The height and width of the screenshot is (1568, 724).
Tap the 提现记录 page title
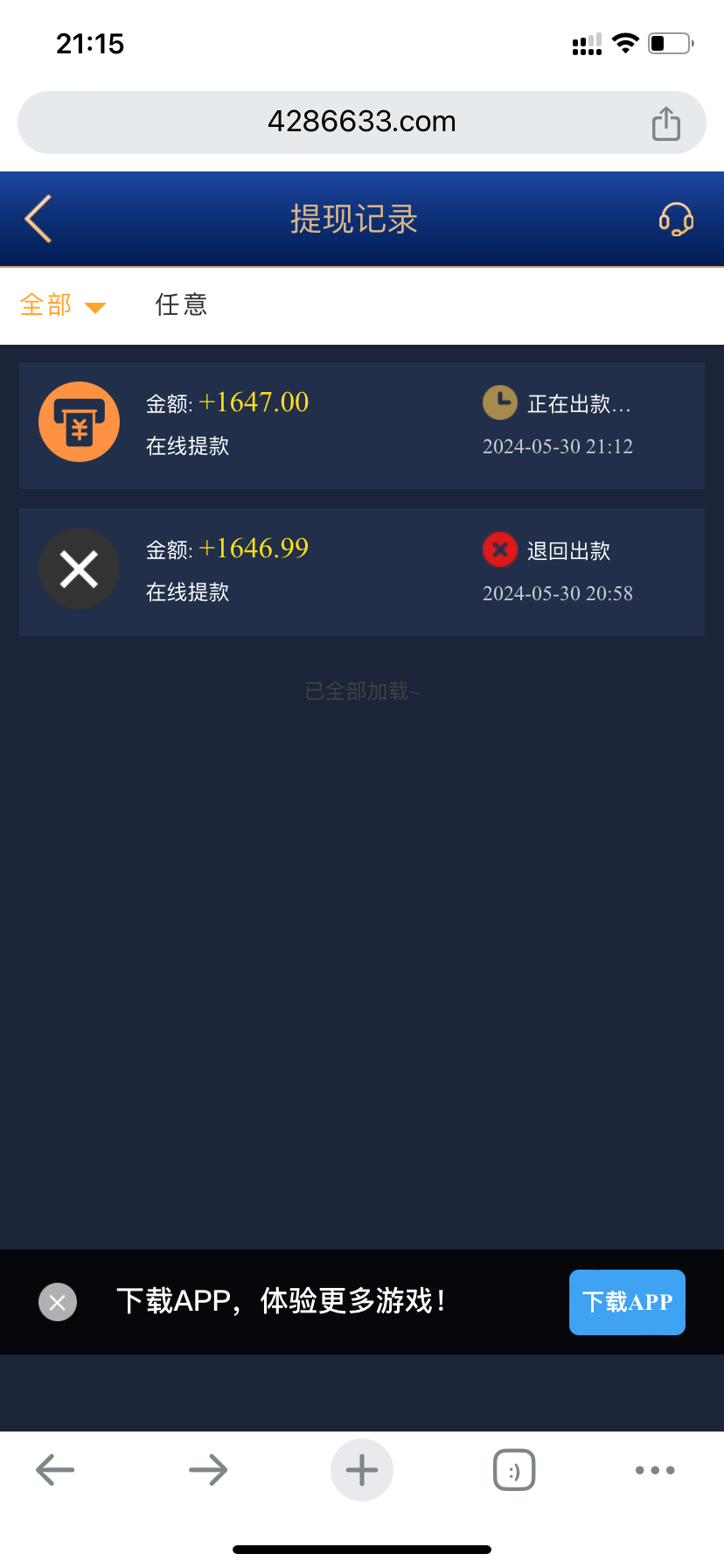pyautogui.click(x=354, y=219)
